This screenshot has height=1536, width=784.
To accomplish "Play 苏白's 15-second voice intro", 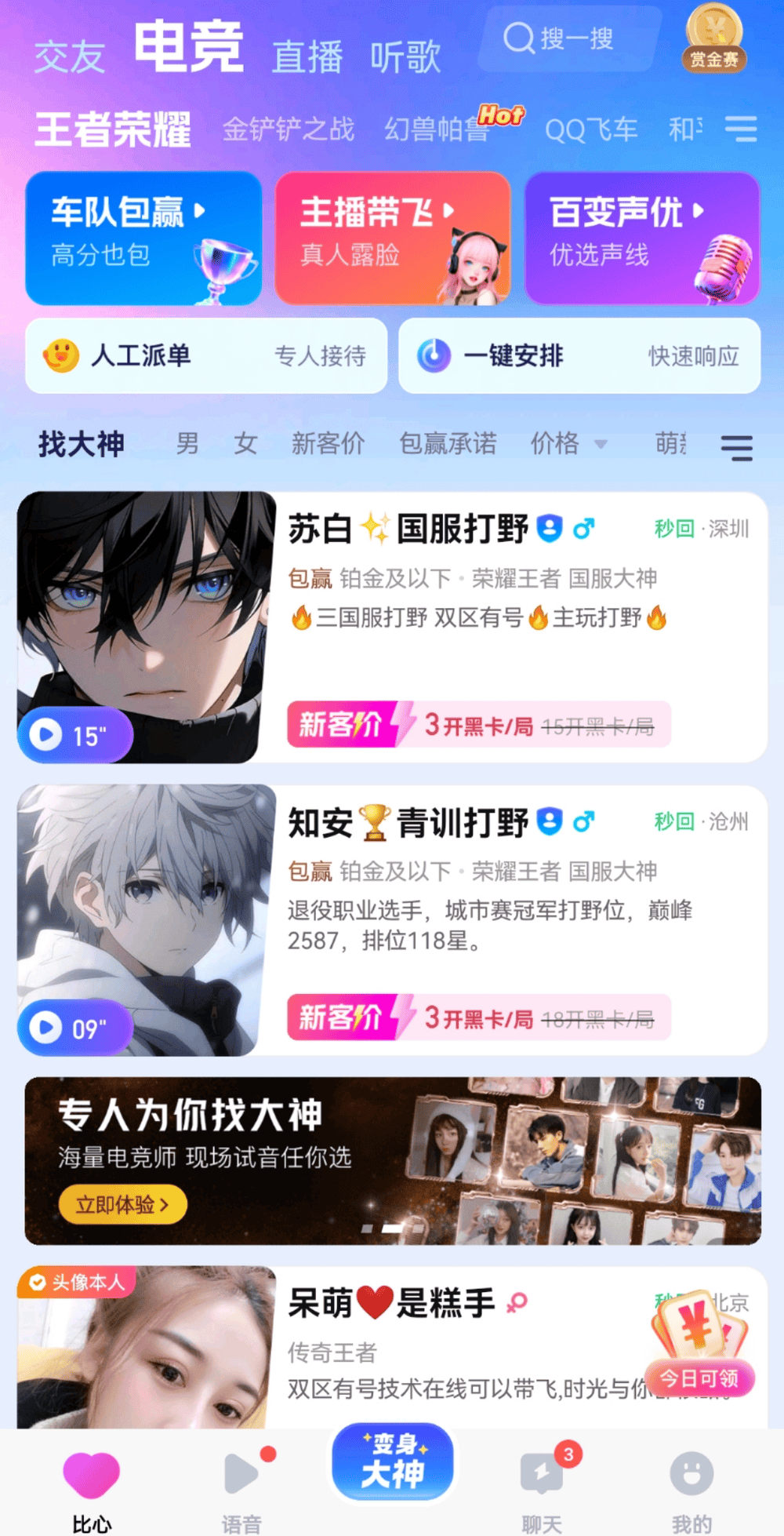I will [74, 735].
